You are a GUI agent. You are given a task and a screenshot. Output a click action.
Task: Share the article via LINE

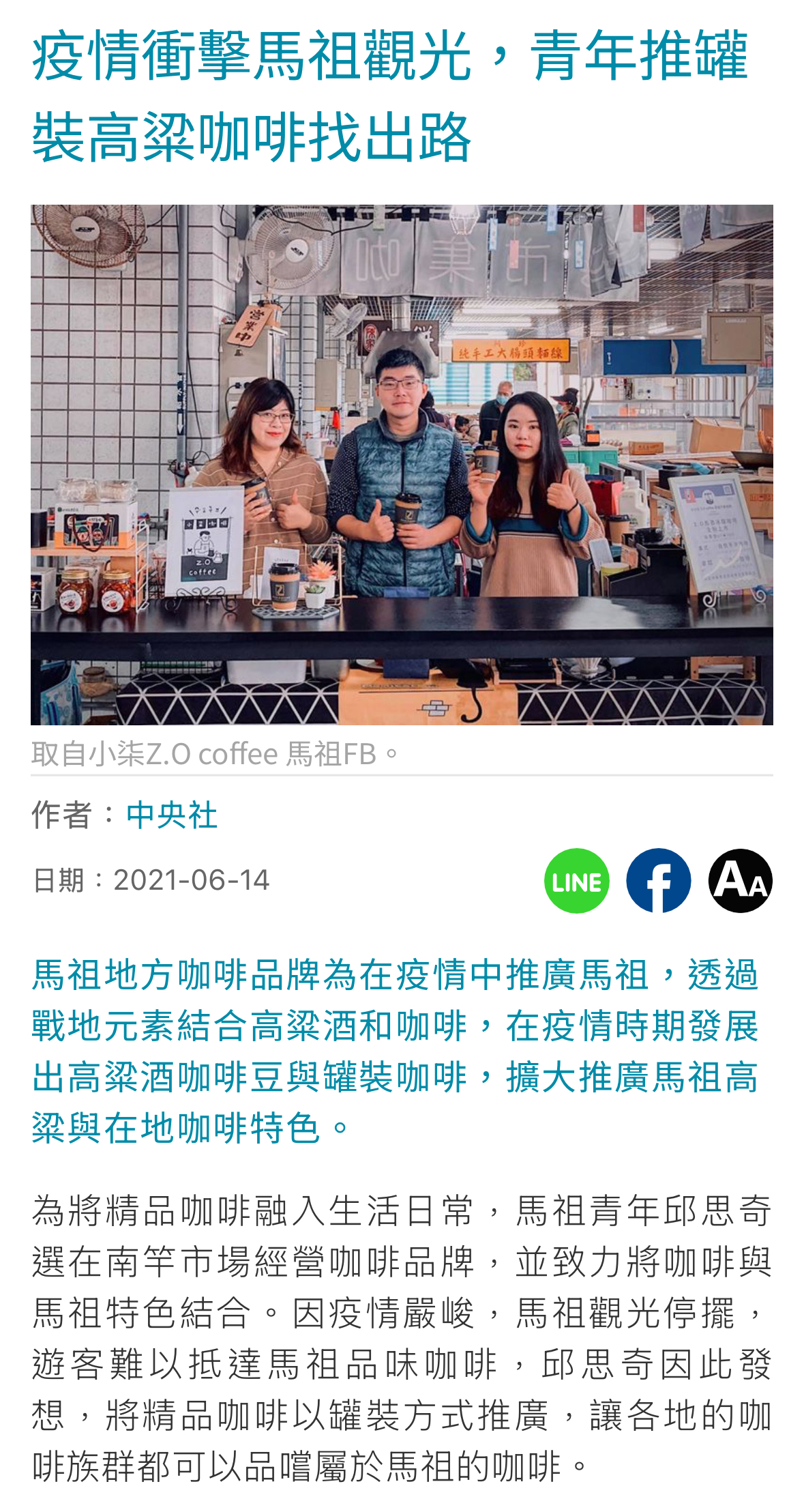coord(576,880)
